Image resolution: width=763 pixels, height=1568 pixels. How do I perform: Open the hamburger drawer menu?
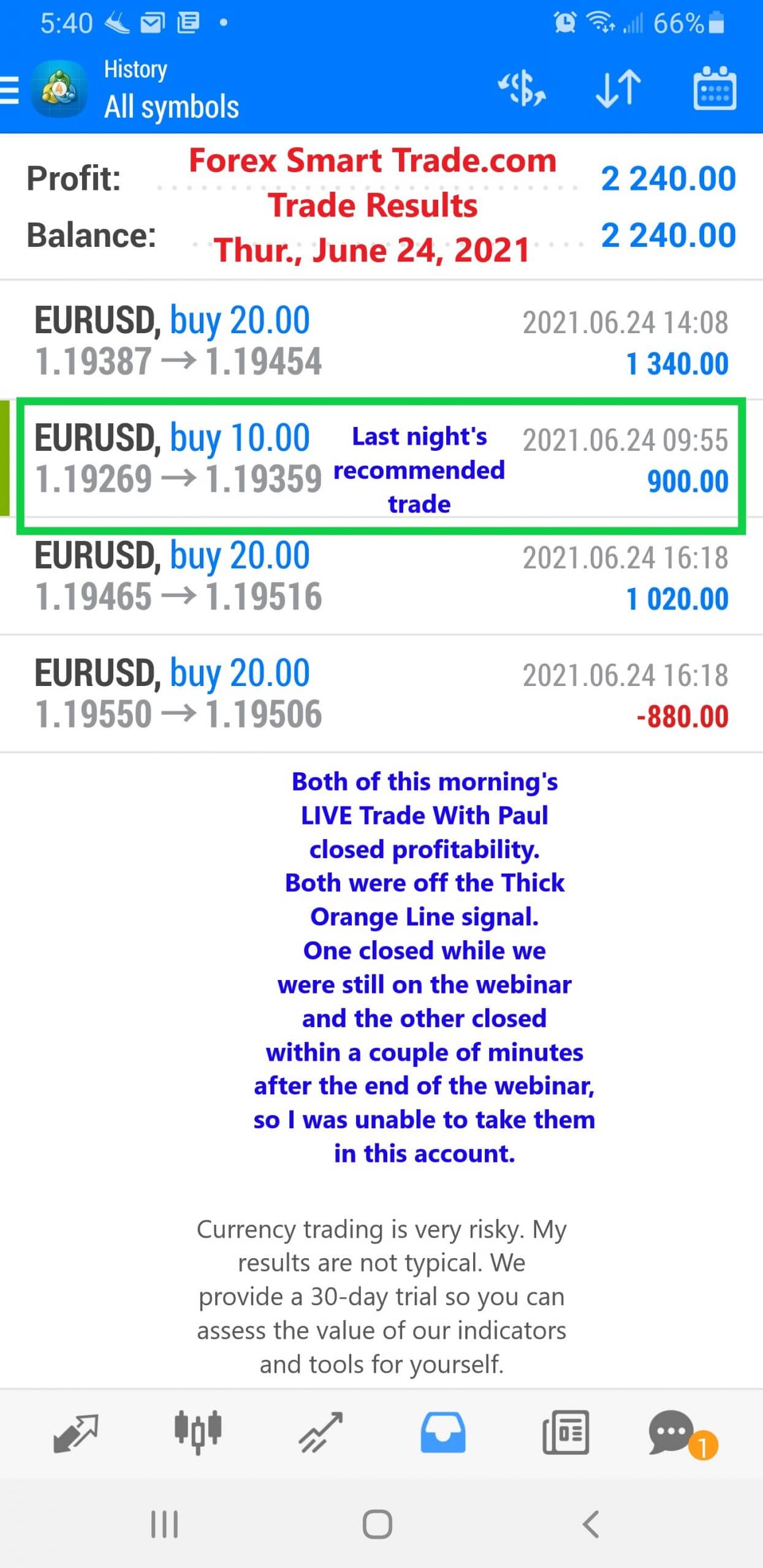tap(10, 91)
